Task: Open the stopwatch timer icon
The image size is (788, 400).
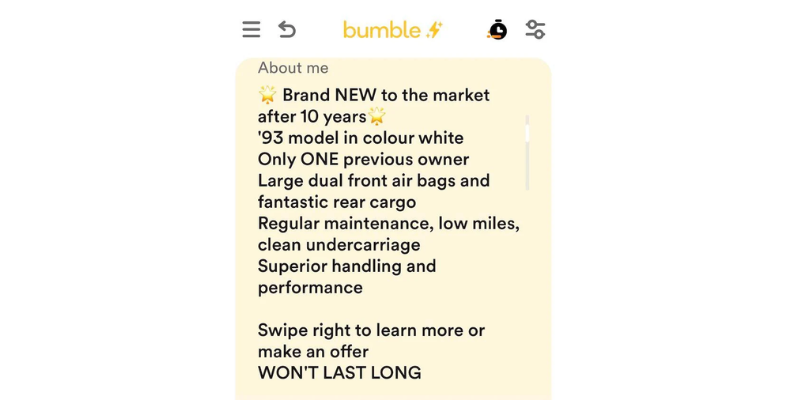Action: pyautogui.click(x=497, y=30)
